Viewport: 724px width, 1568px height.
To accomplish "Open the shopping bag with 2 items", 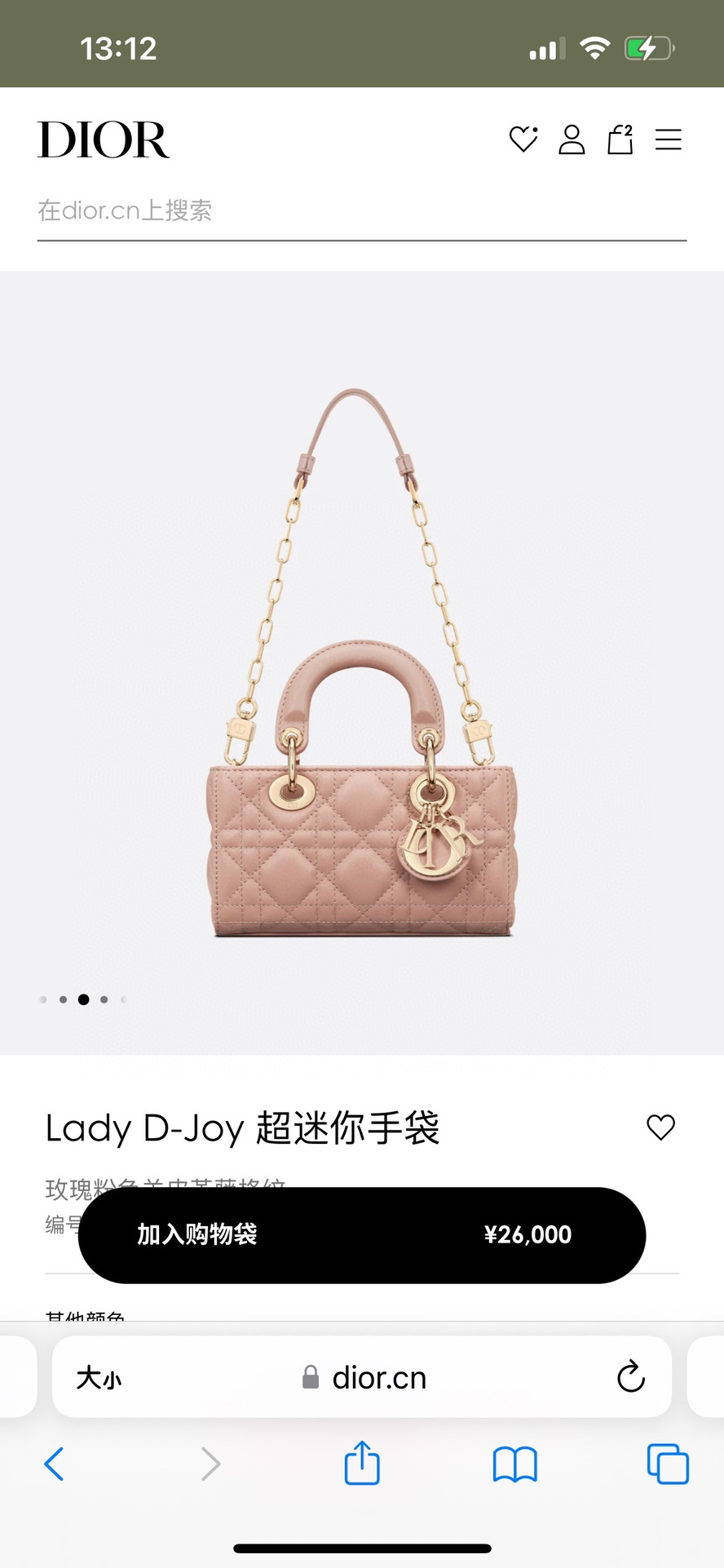I will pyautogui.click(x=620, y=140).
